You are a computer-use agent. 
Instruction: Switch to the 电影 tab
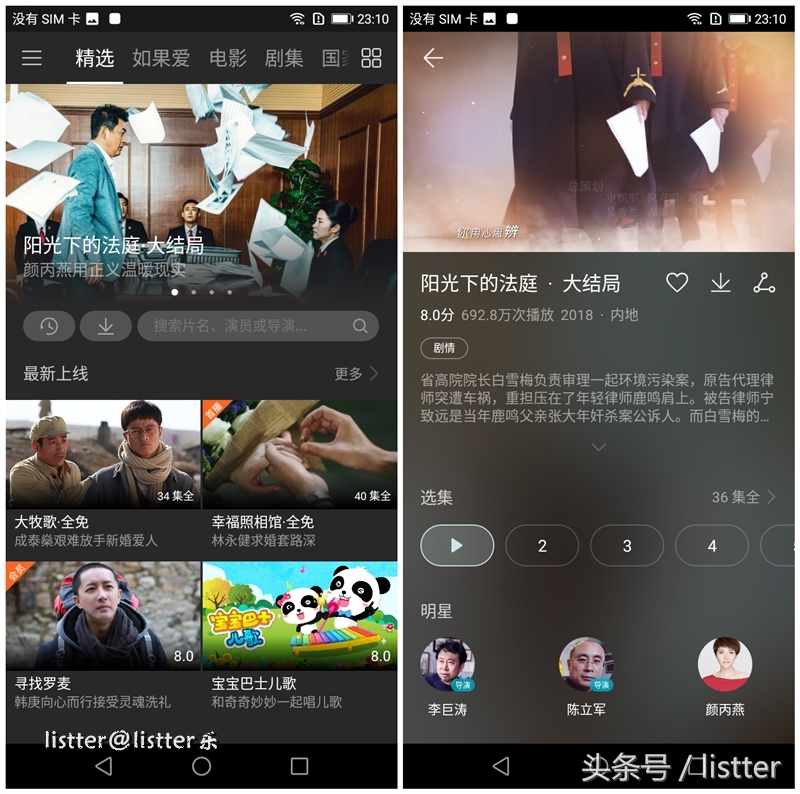pyautogui.click(x=228, y=58)
